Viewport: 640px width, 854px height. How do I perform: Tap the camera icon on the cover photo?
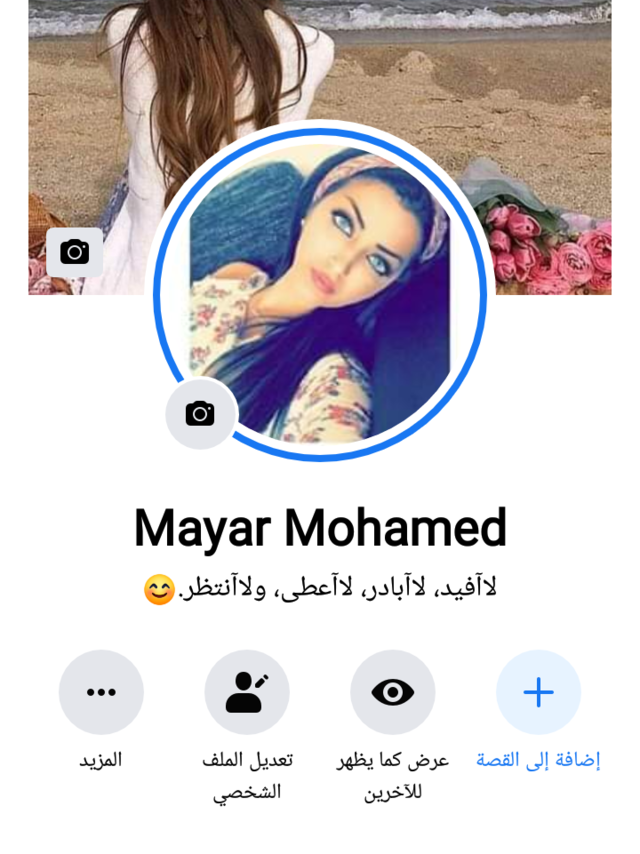tap(74, 252)
